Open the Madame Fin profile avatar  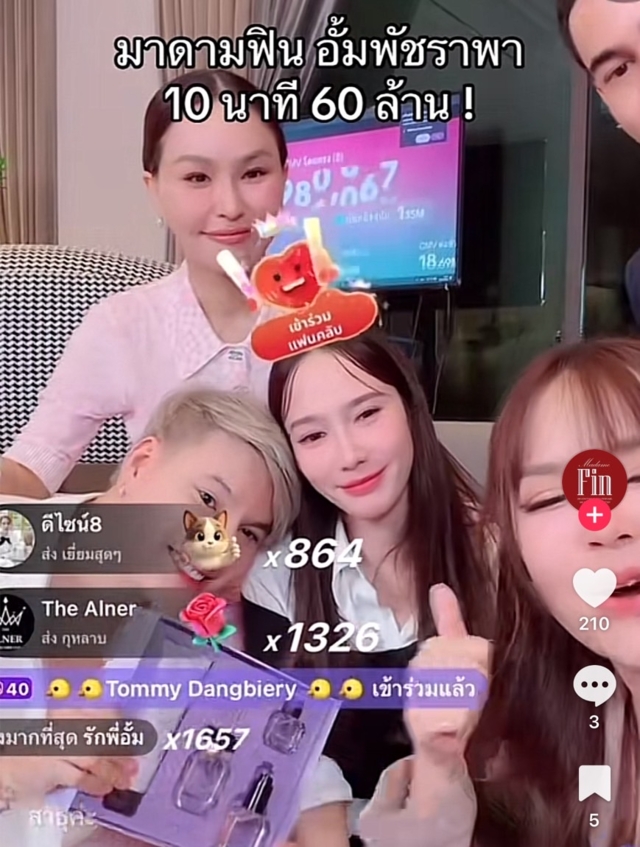tap(594, 482)
